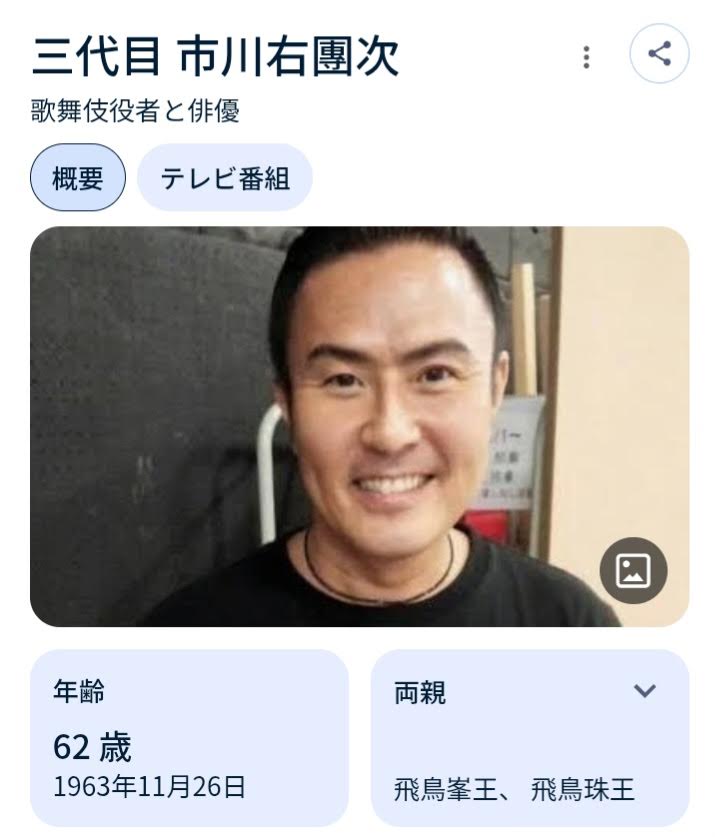Image resolution: width=715 pixels, height=837 pixels.
Task: Open the main profile photo
Action: click(x=330, y=425)
